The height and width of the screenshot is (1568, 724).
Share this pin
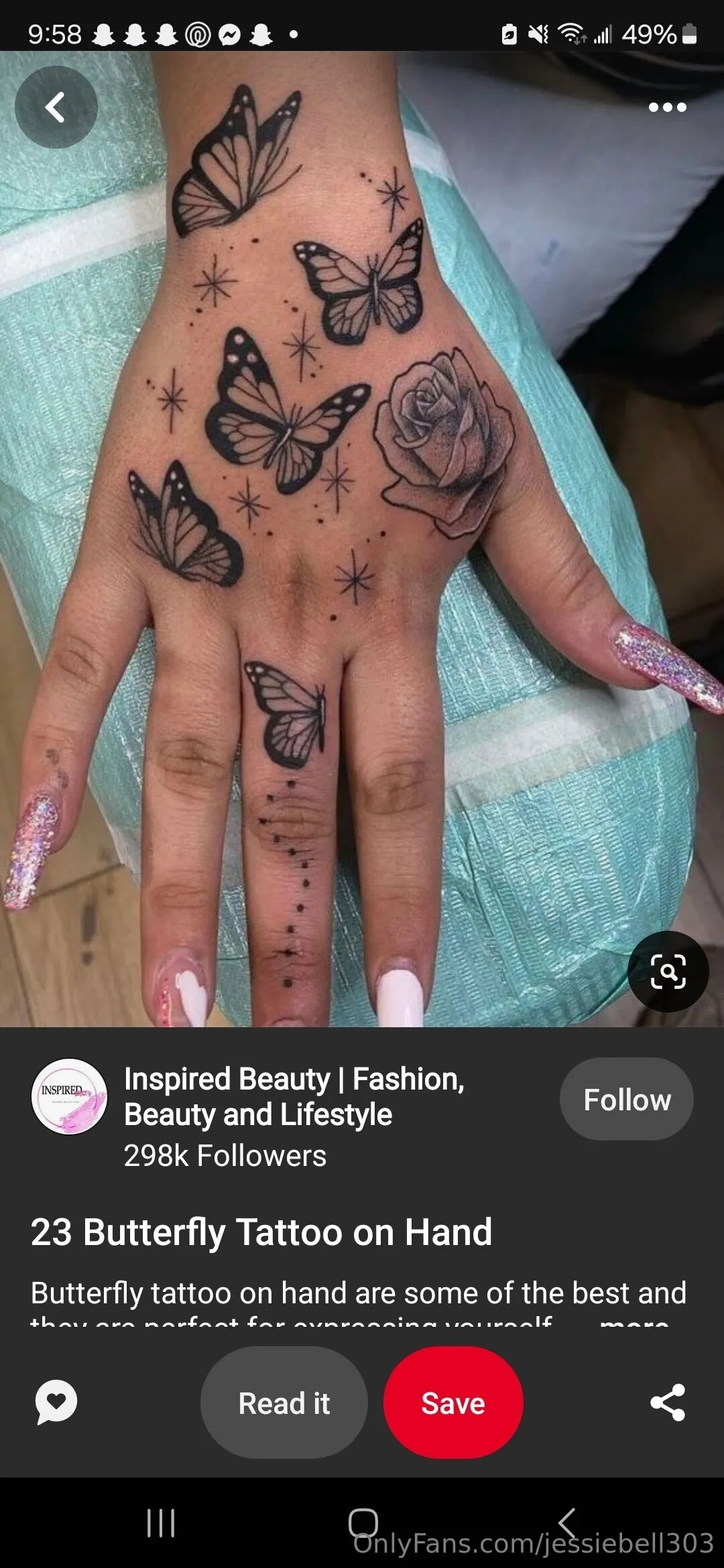(668, 1402)
